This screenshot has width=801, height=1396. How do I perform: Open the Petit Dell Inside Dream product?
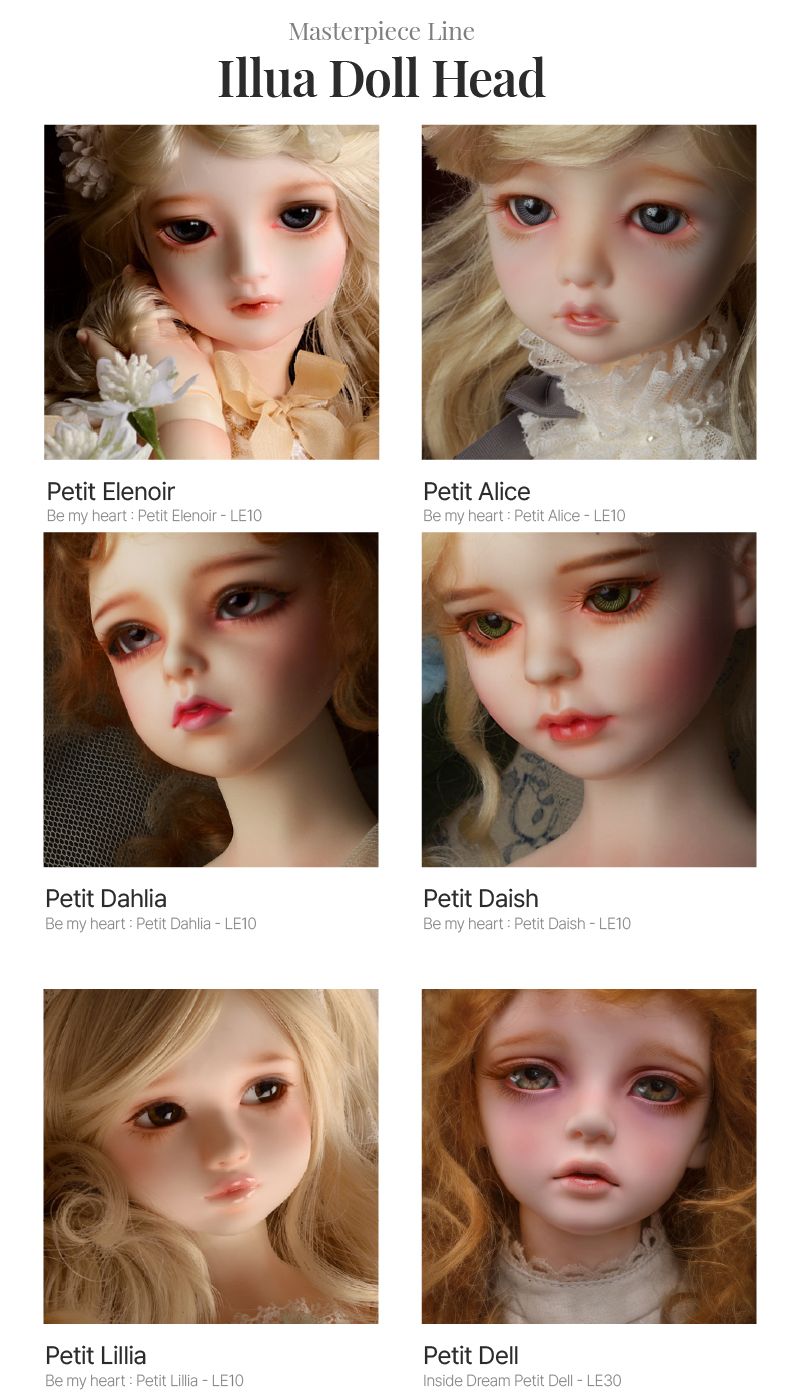click(589, 1156)
